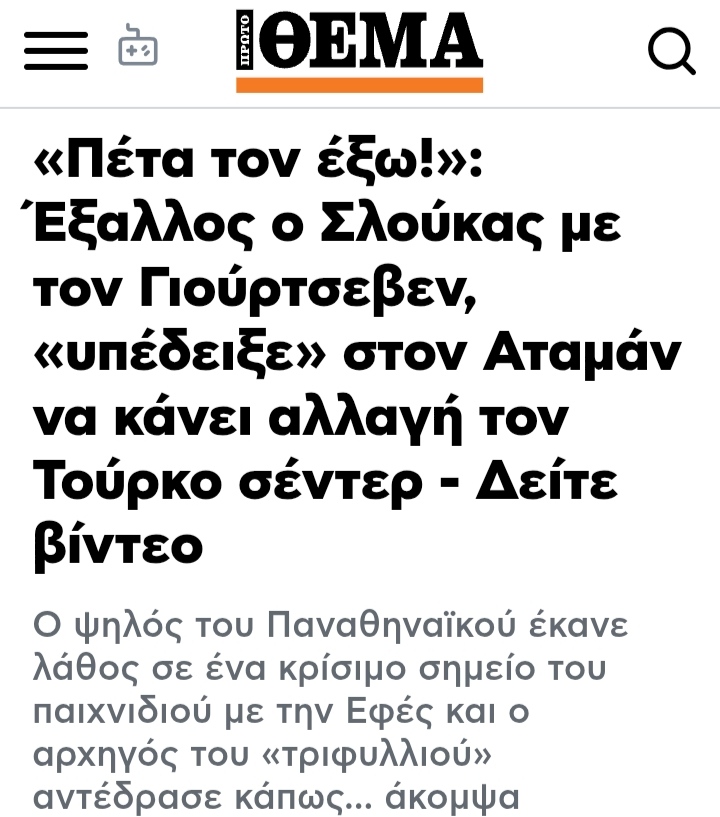
Task: Go to Proto Thema homepage via logo
Action: (359, 50)
